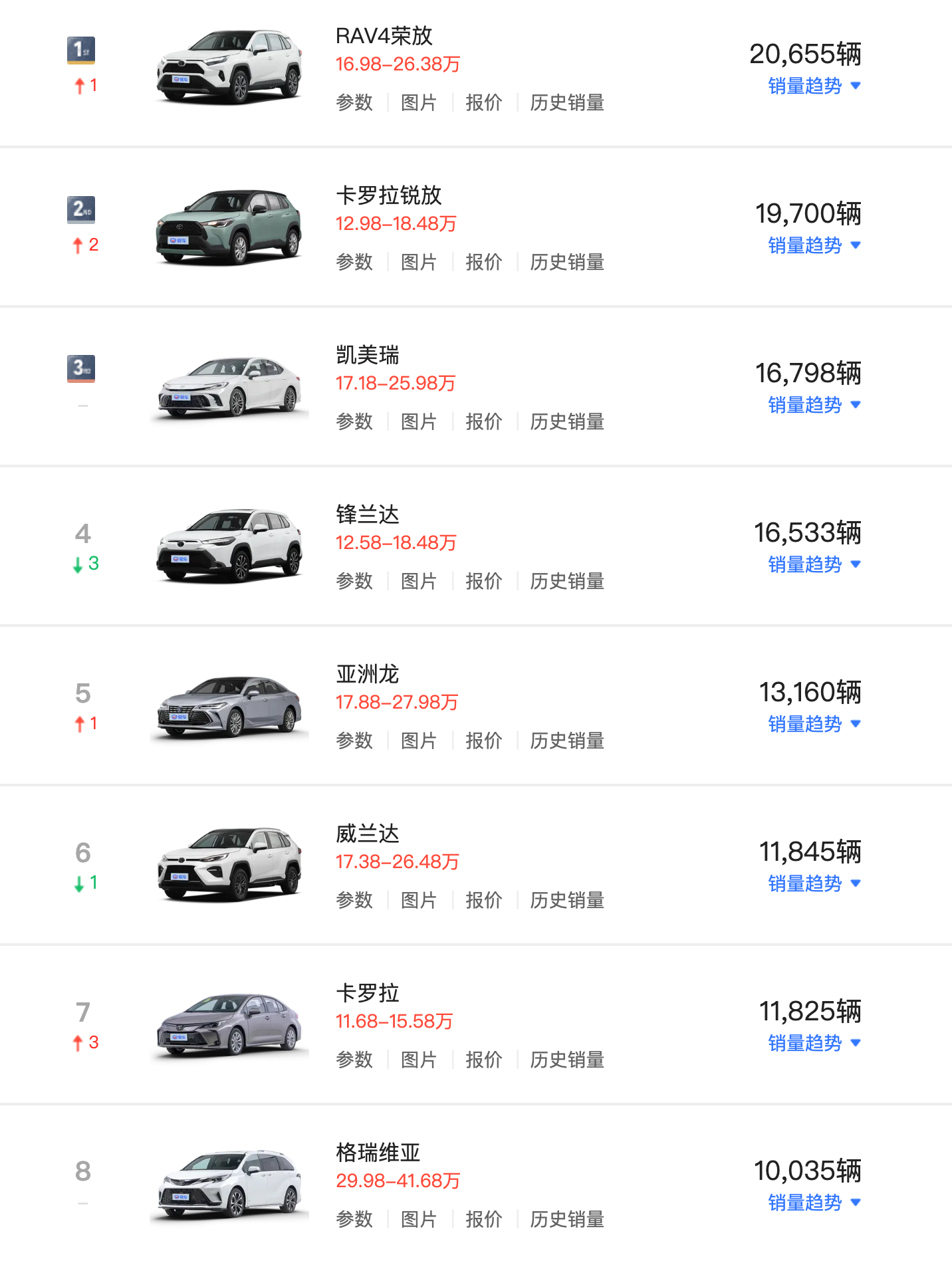Tap the 卡罗拉 model name

coord(367,993)
